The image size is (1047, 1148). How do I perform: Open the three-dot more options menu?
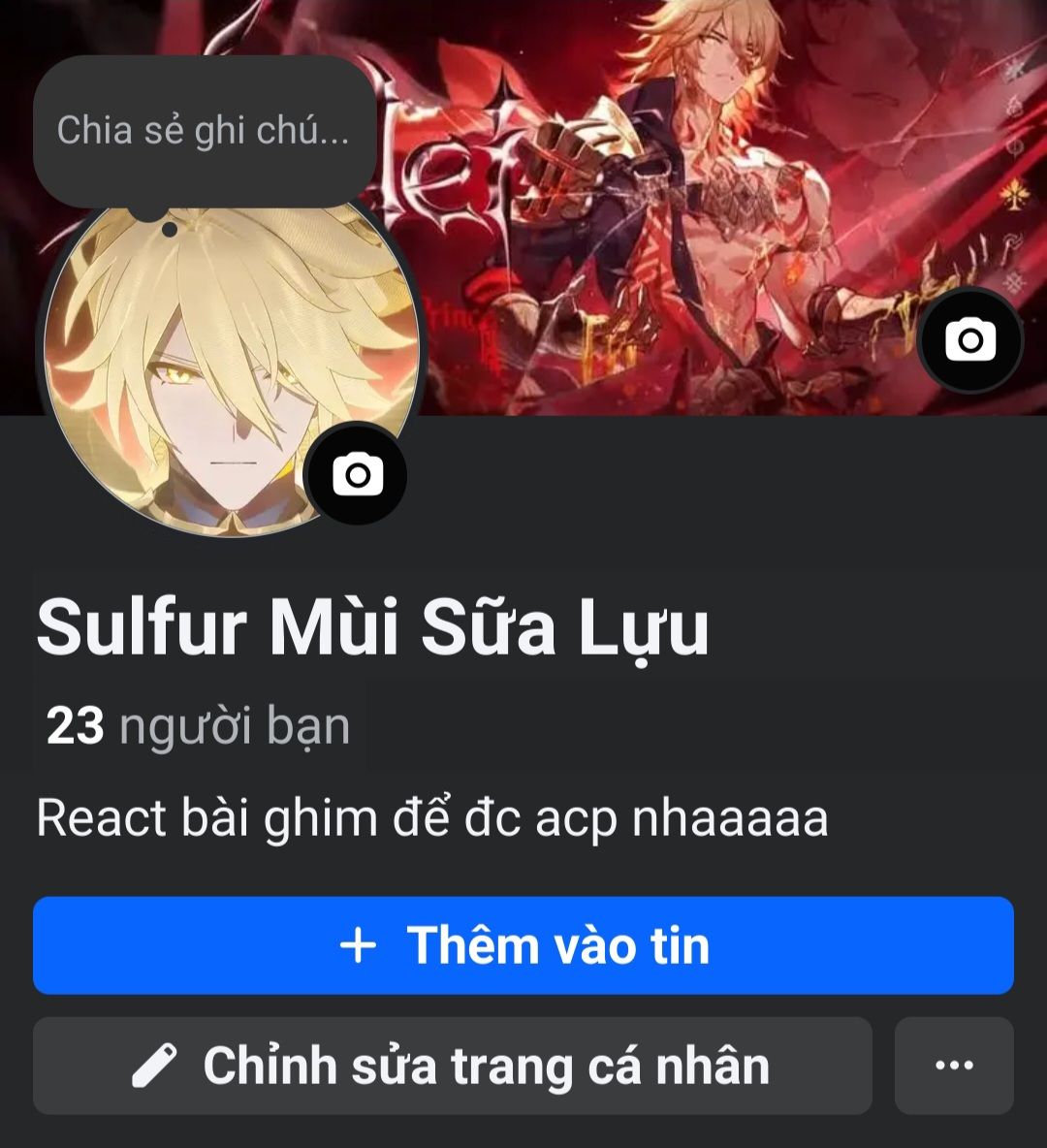954,1066
